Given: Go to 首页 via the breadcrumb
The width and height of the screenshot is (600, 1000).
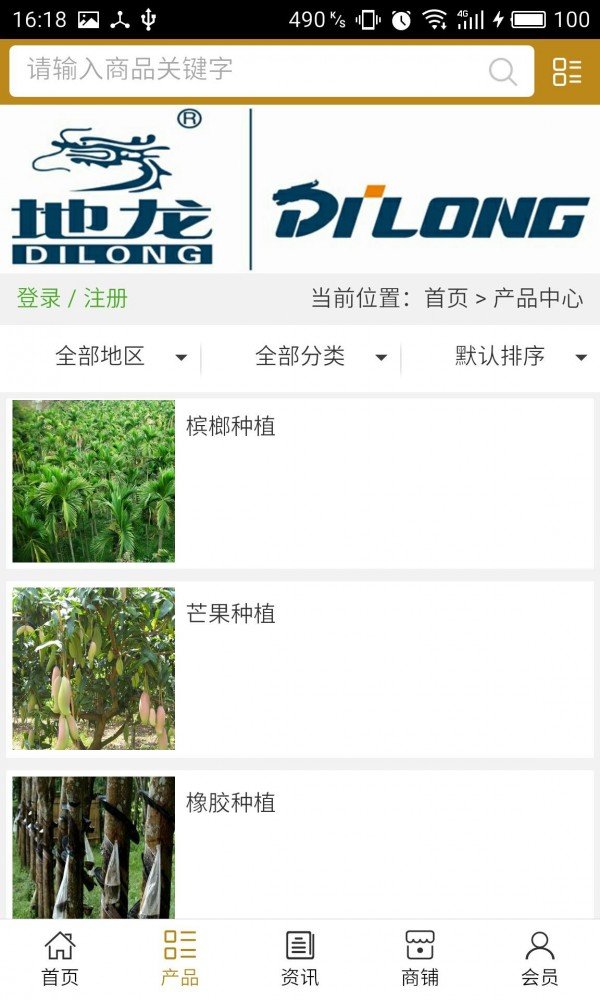Looking at the screenshot, I should coord(446,298).
